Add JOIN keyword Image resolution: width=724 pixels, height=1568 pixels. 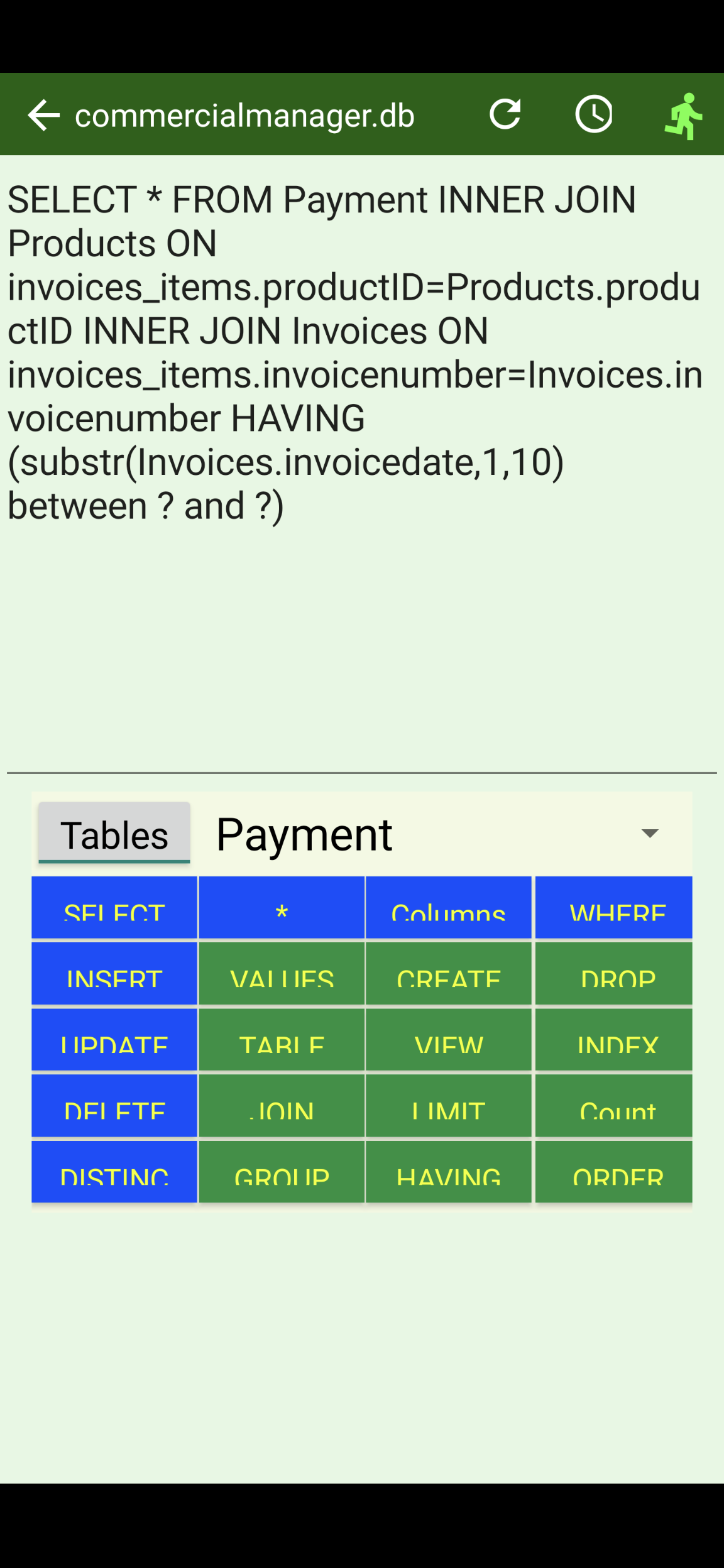(x=282, y=1106)
